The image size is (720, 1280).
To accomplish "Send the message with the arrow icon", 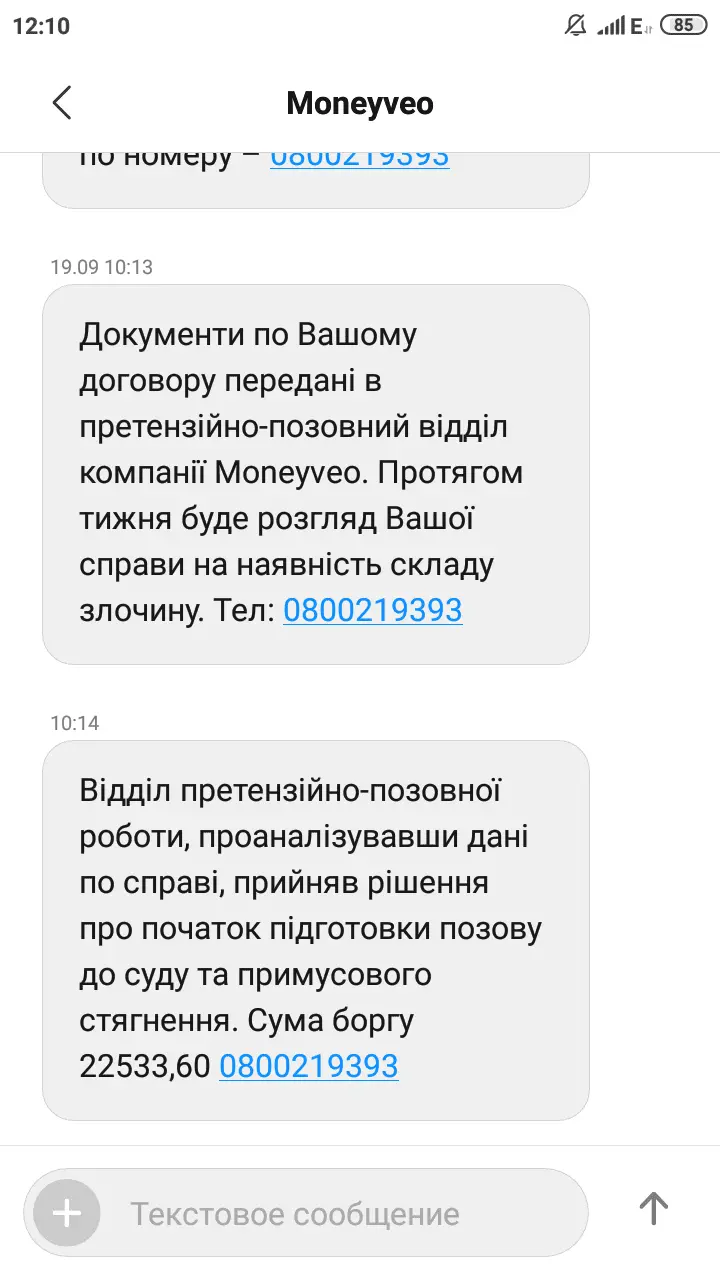I will point(653,1208).
